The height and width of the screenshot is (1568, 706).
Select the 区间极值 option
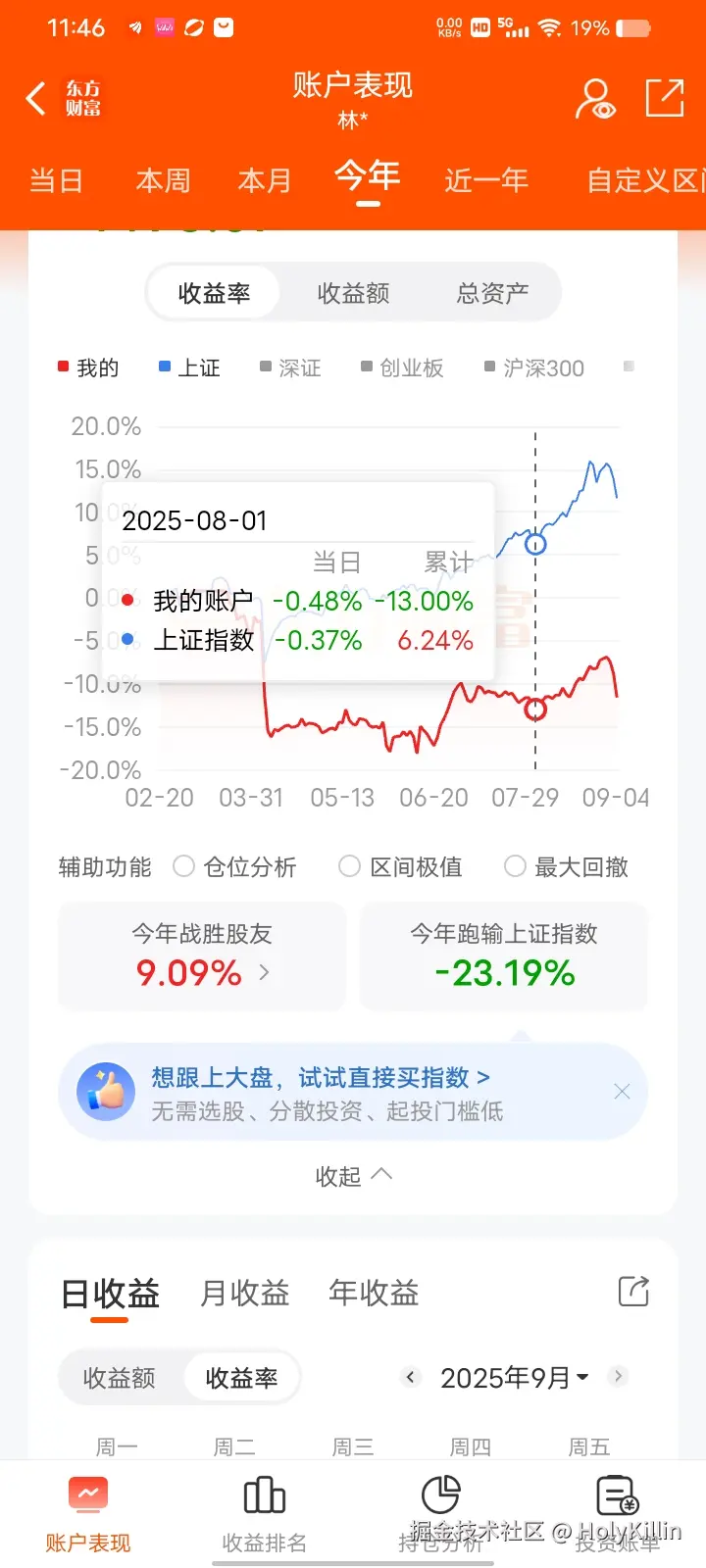(x=349, y=866)
